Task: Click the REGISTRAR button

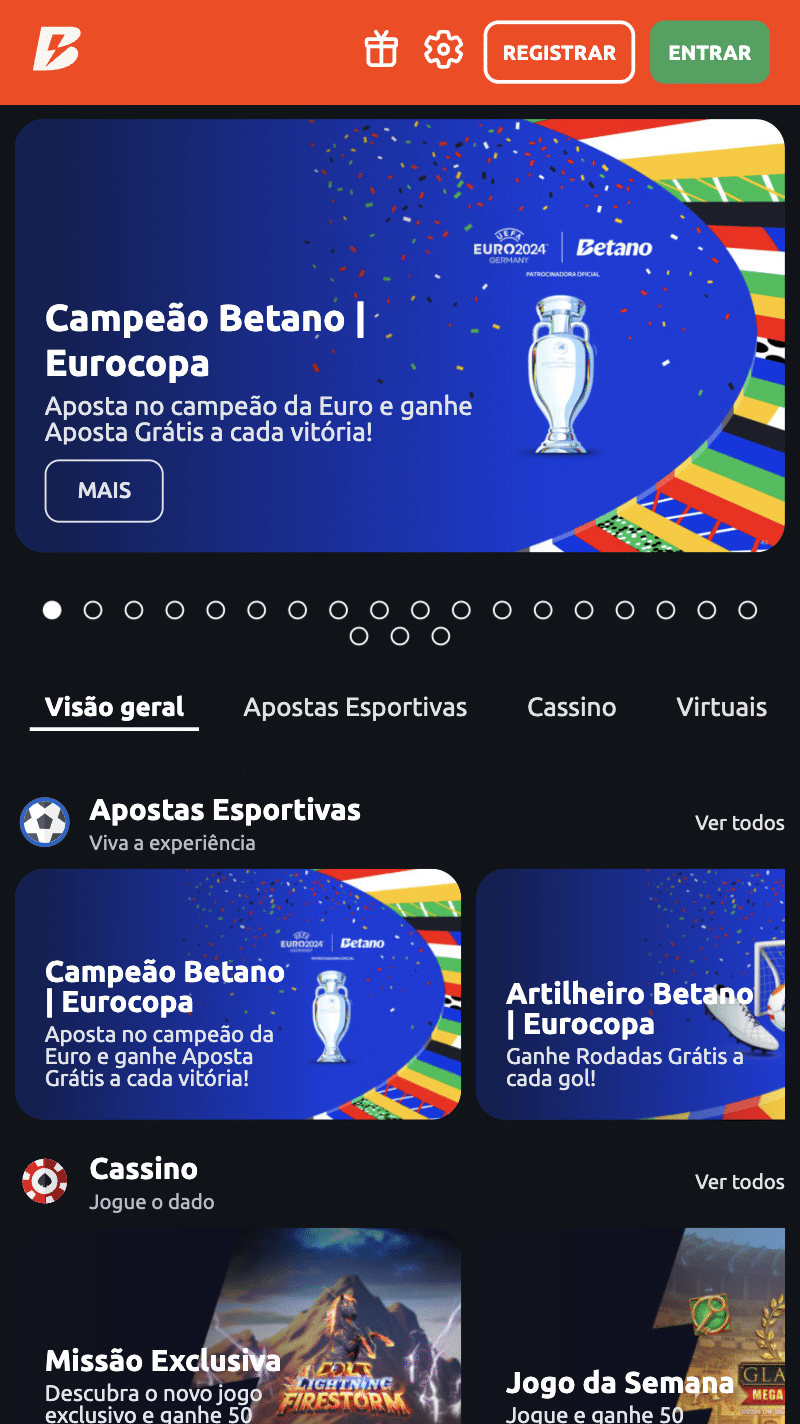Action: (559, 50)
